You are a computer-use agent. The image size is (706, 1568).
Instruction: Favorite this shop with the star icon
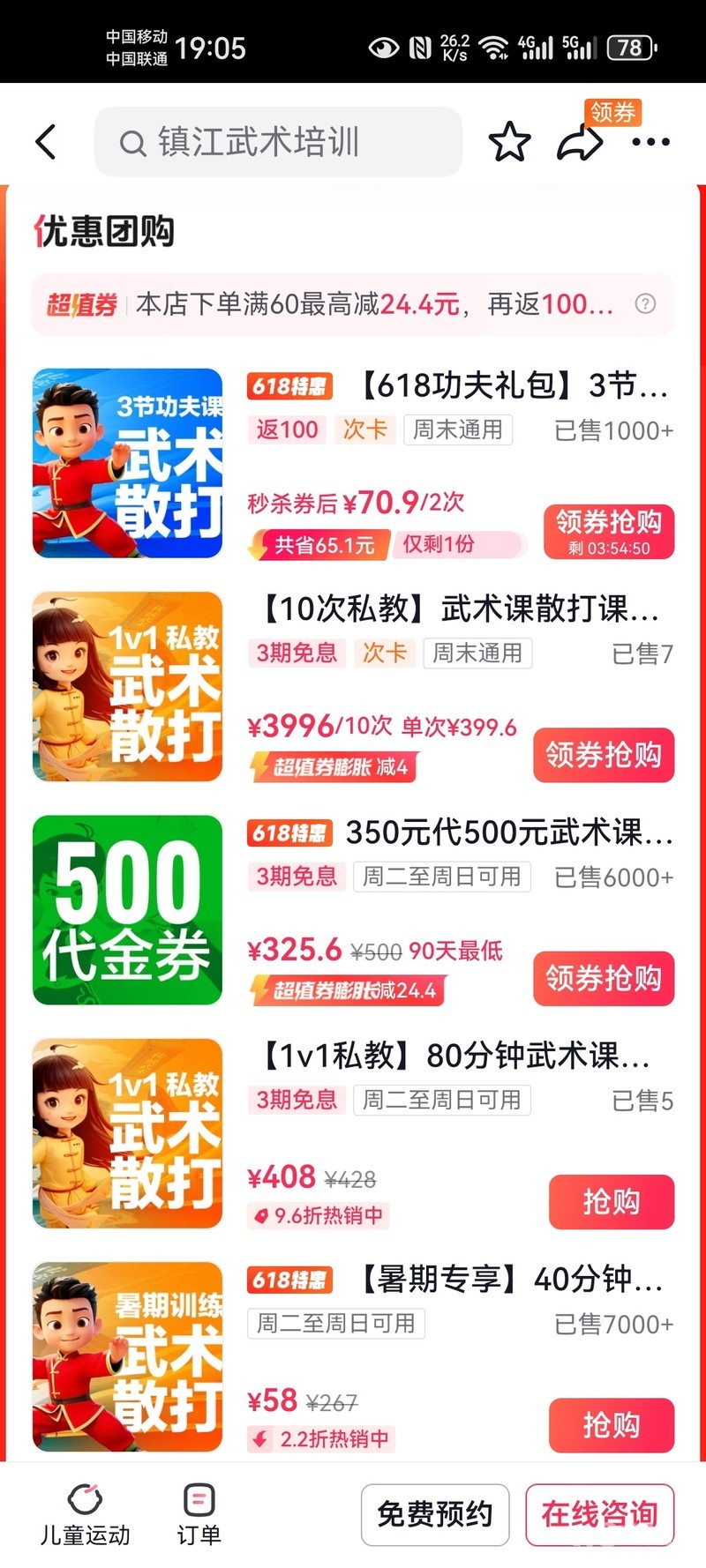(x=510, y=142)
